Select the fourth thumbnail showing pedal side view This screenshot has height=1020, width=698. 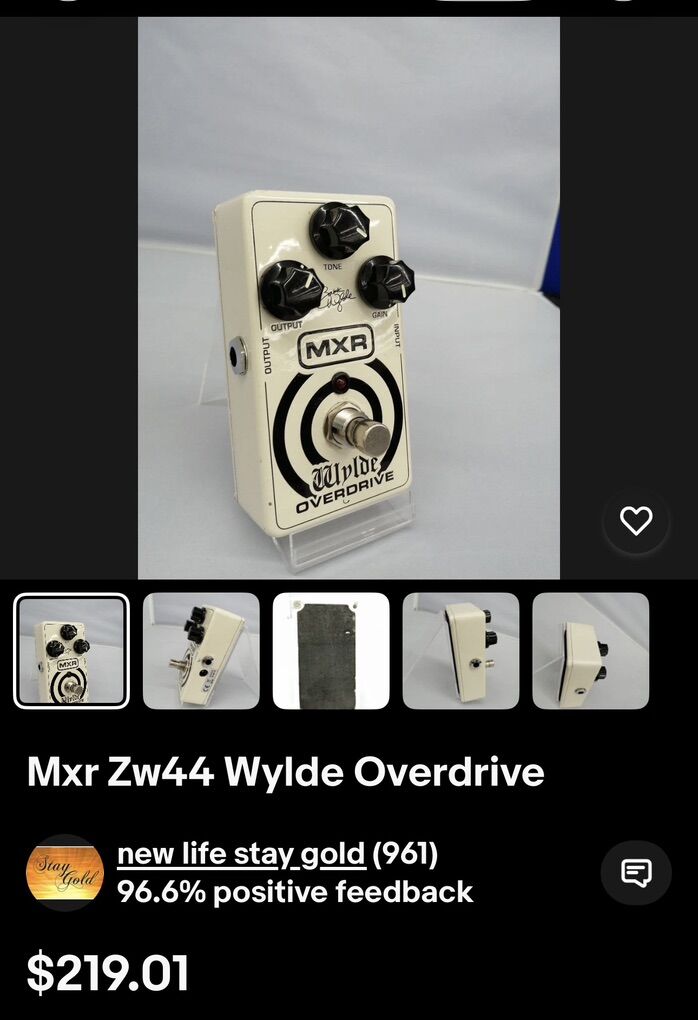[461, 651]
